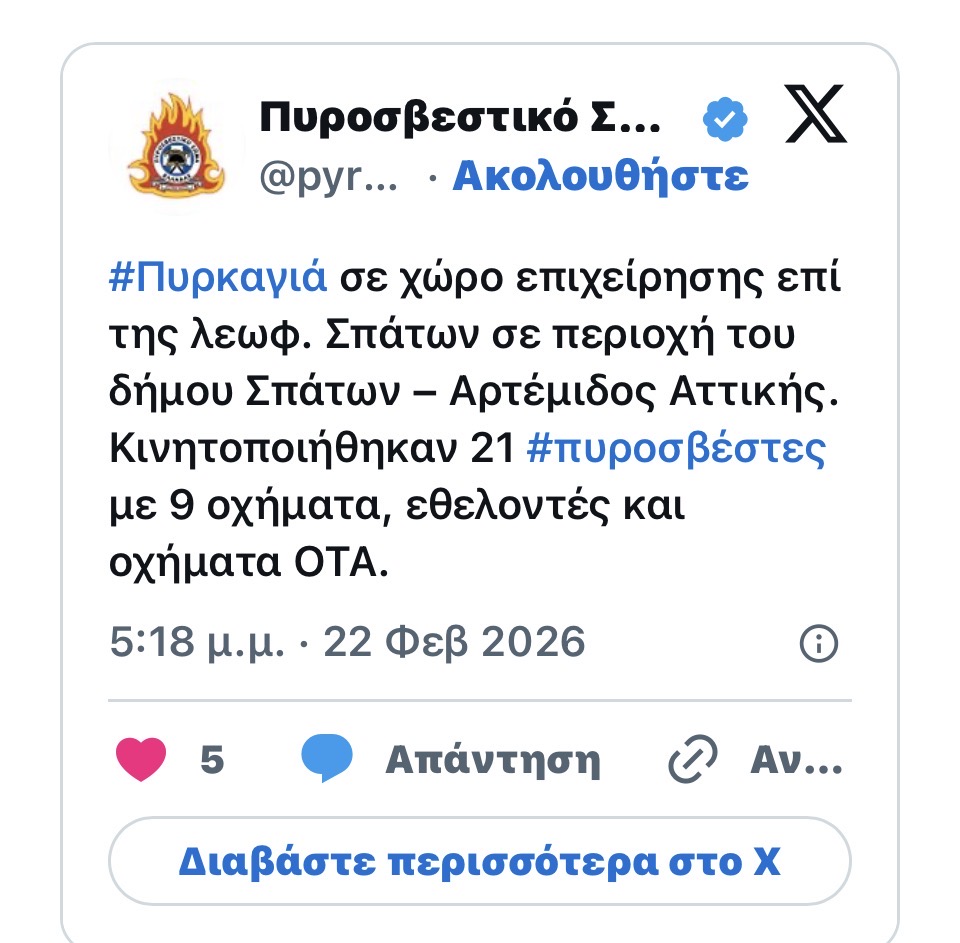Tap Διαβάστε περισσότερα στο X button
Screen dimensions: 960x943
coord(479,862)
